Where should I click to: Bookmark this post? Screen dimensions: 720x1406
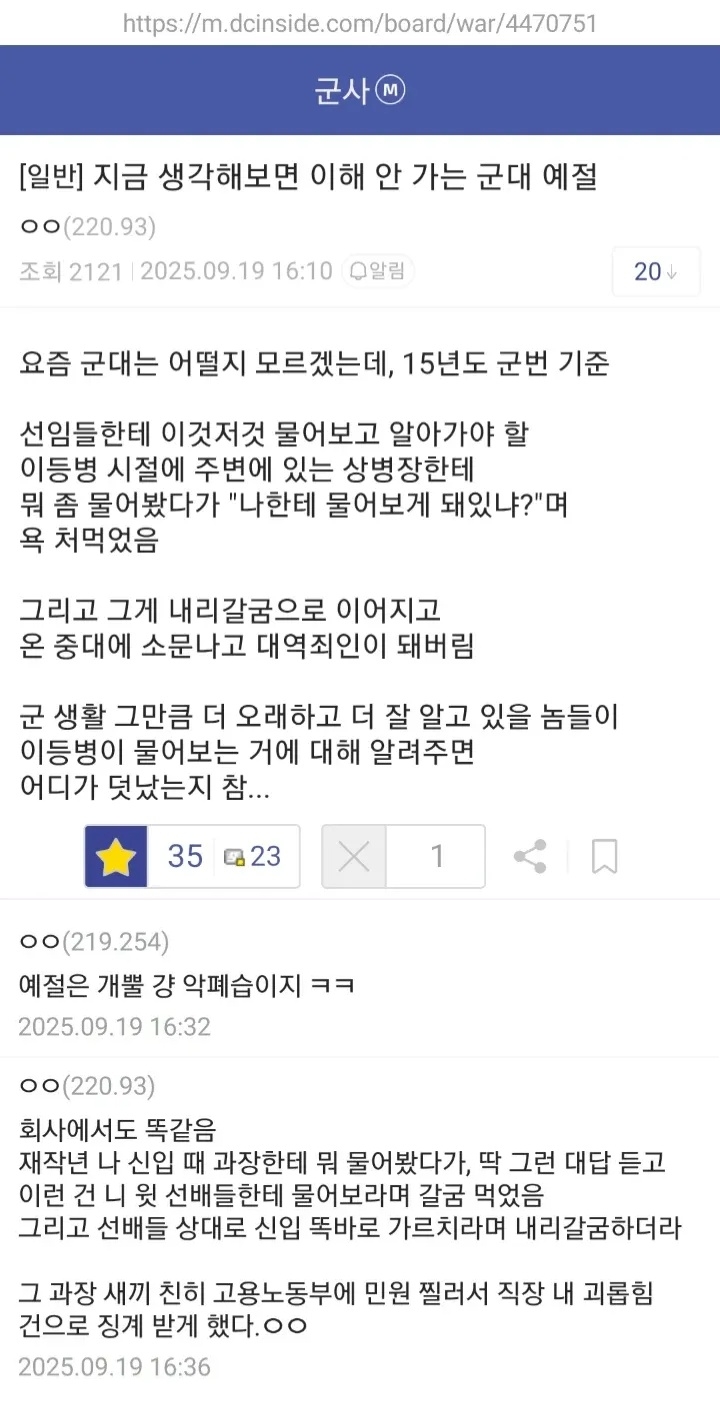click(604, 856)
